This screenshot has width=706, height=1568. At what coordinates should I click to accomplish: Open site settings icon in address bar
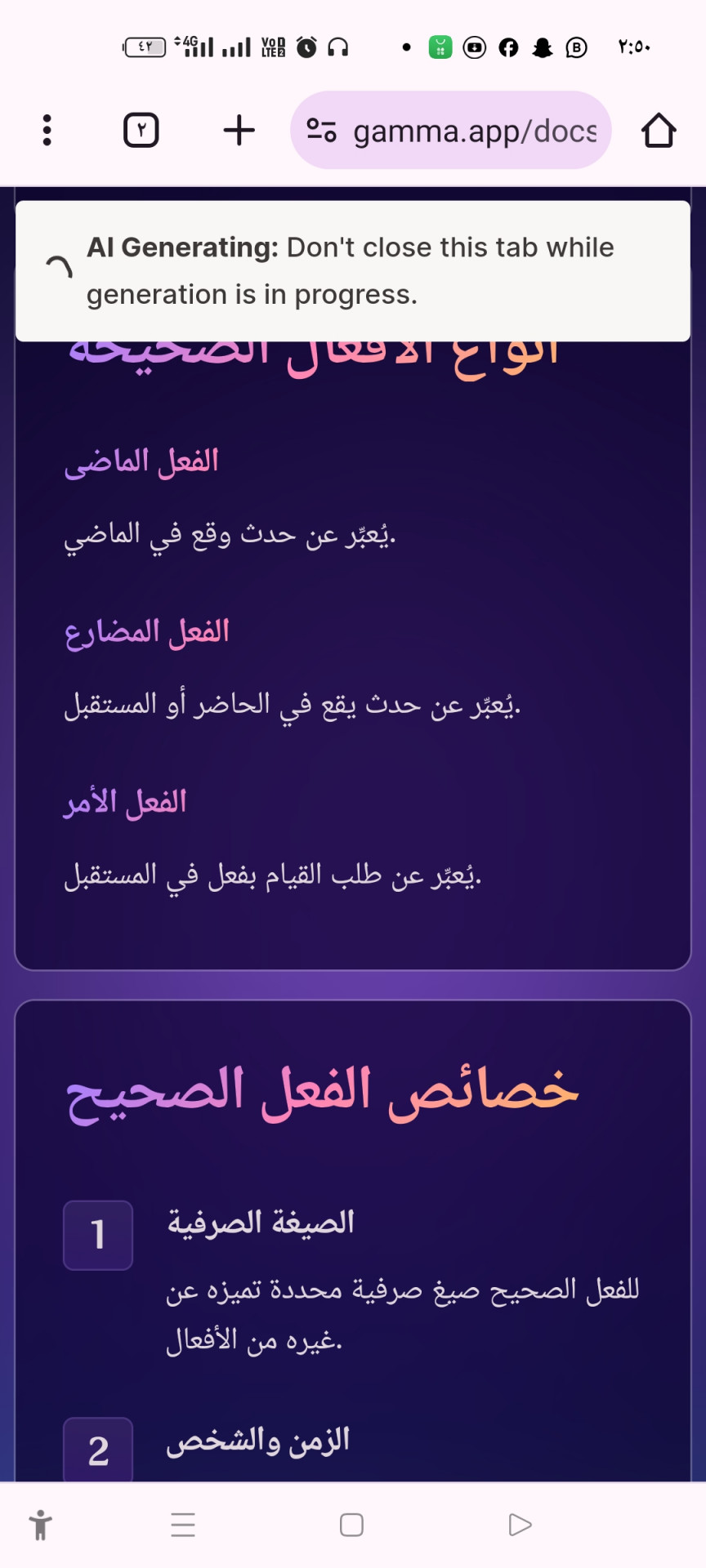[321, 131]
